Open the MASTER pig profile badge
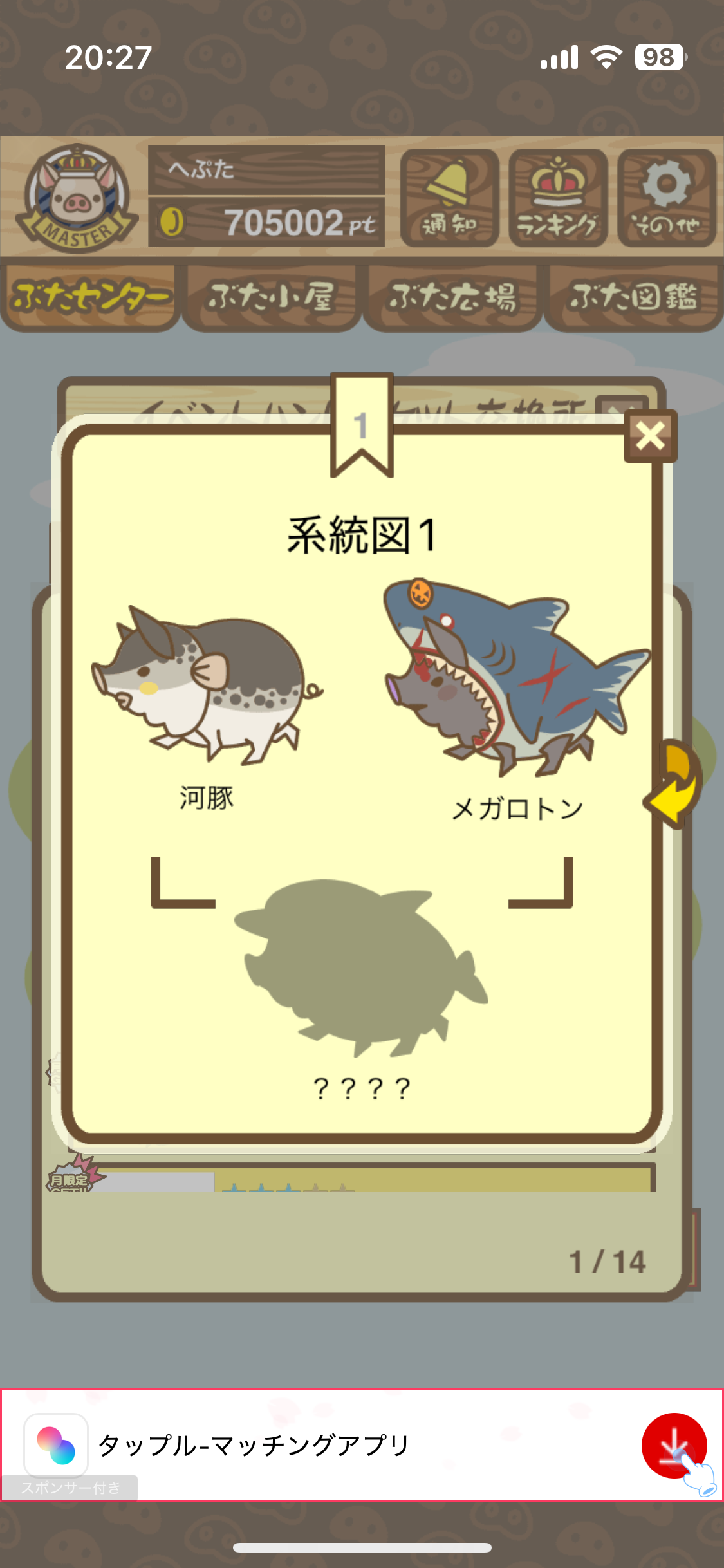 [x=76, y=198]
